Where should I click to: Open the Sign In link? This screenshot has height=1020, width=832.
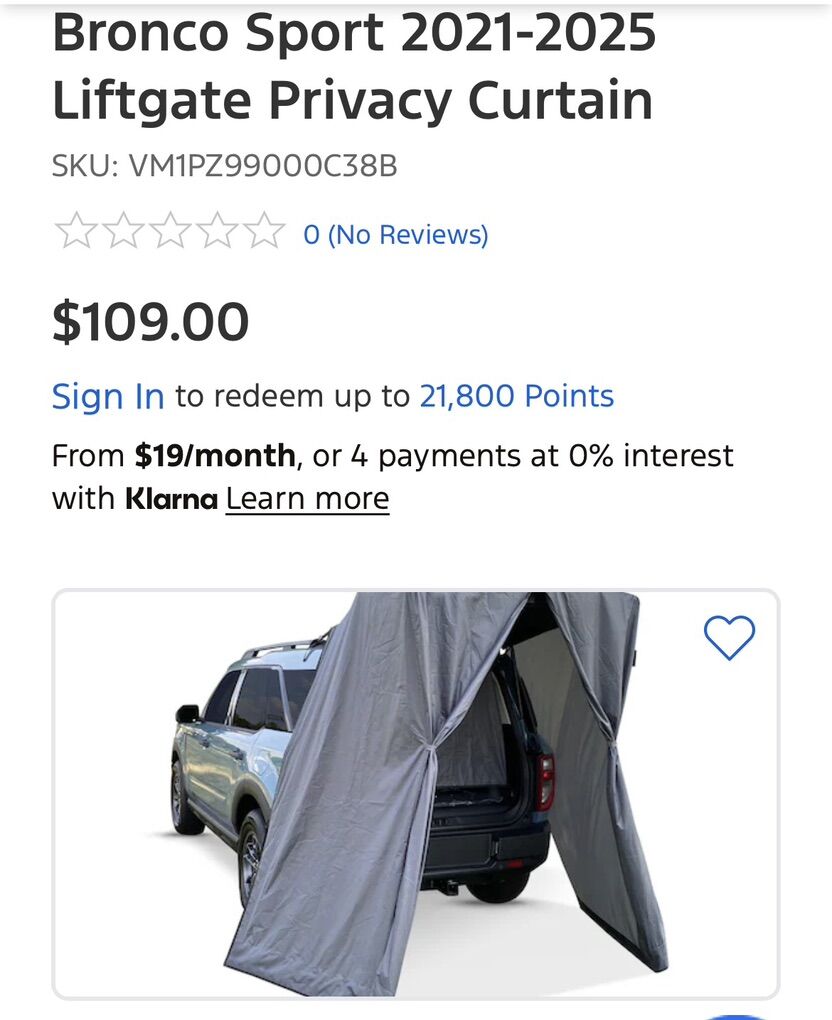107,396
